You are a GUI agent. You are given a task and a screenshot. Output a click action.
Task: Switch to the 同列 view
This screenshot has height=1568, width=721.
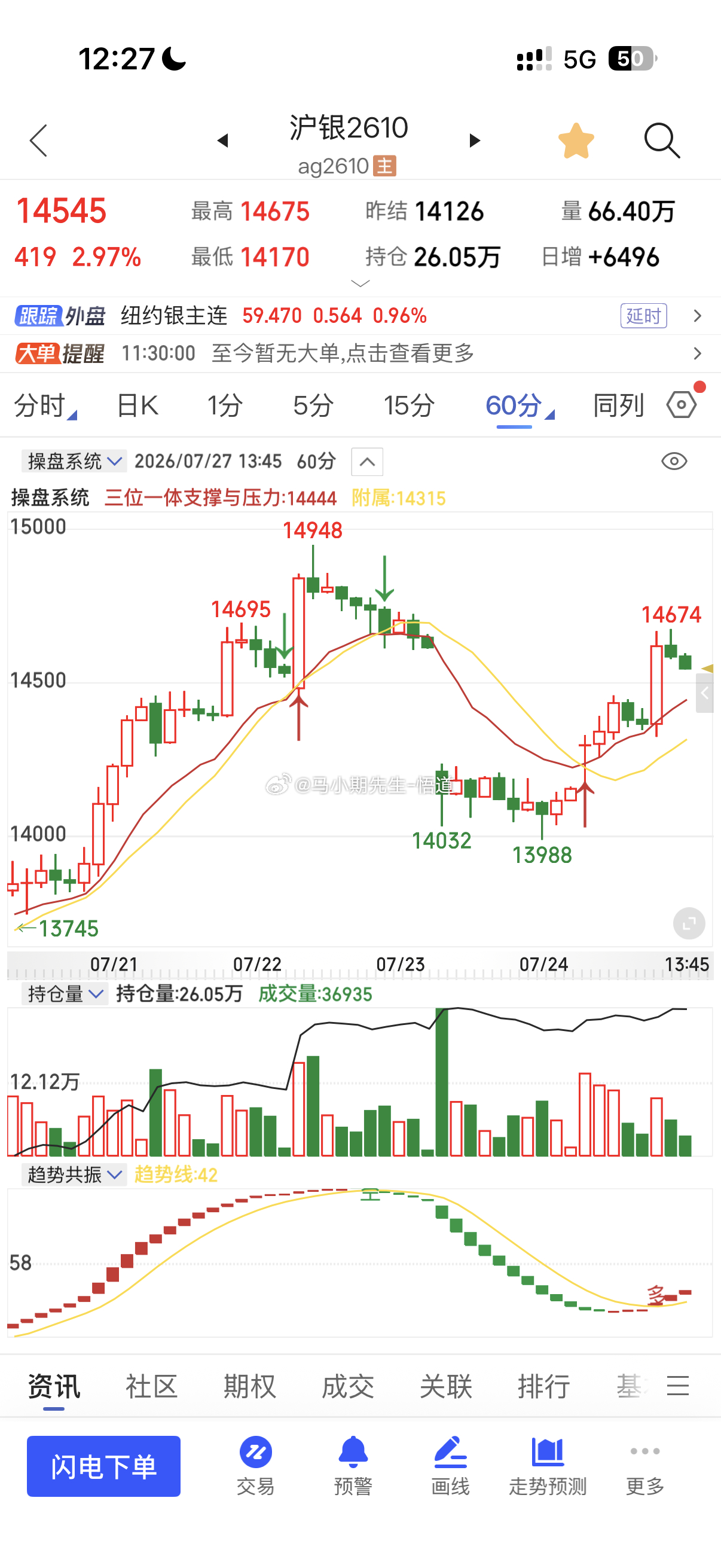point(618,405)
